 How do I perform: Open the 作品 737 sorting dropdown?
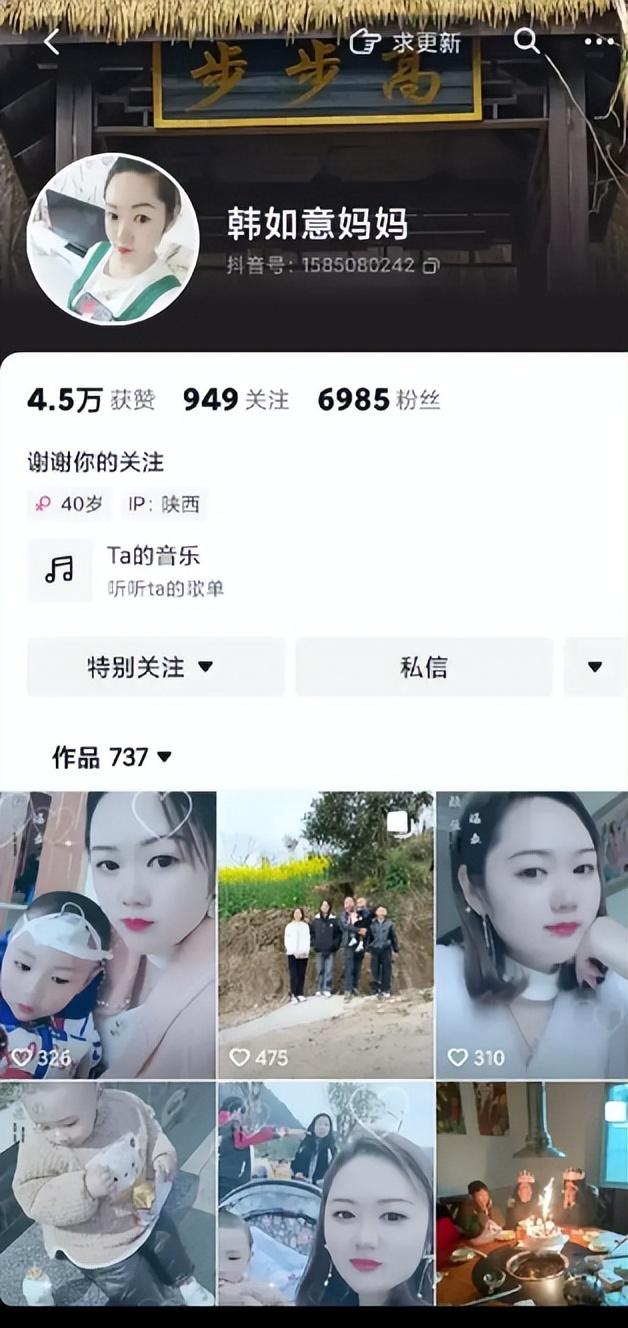pos(112,757)
